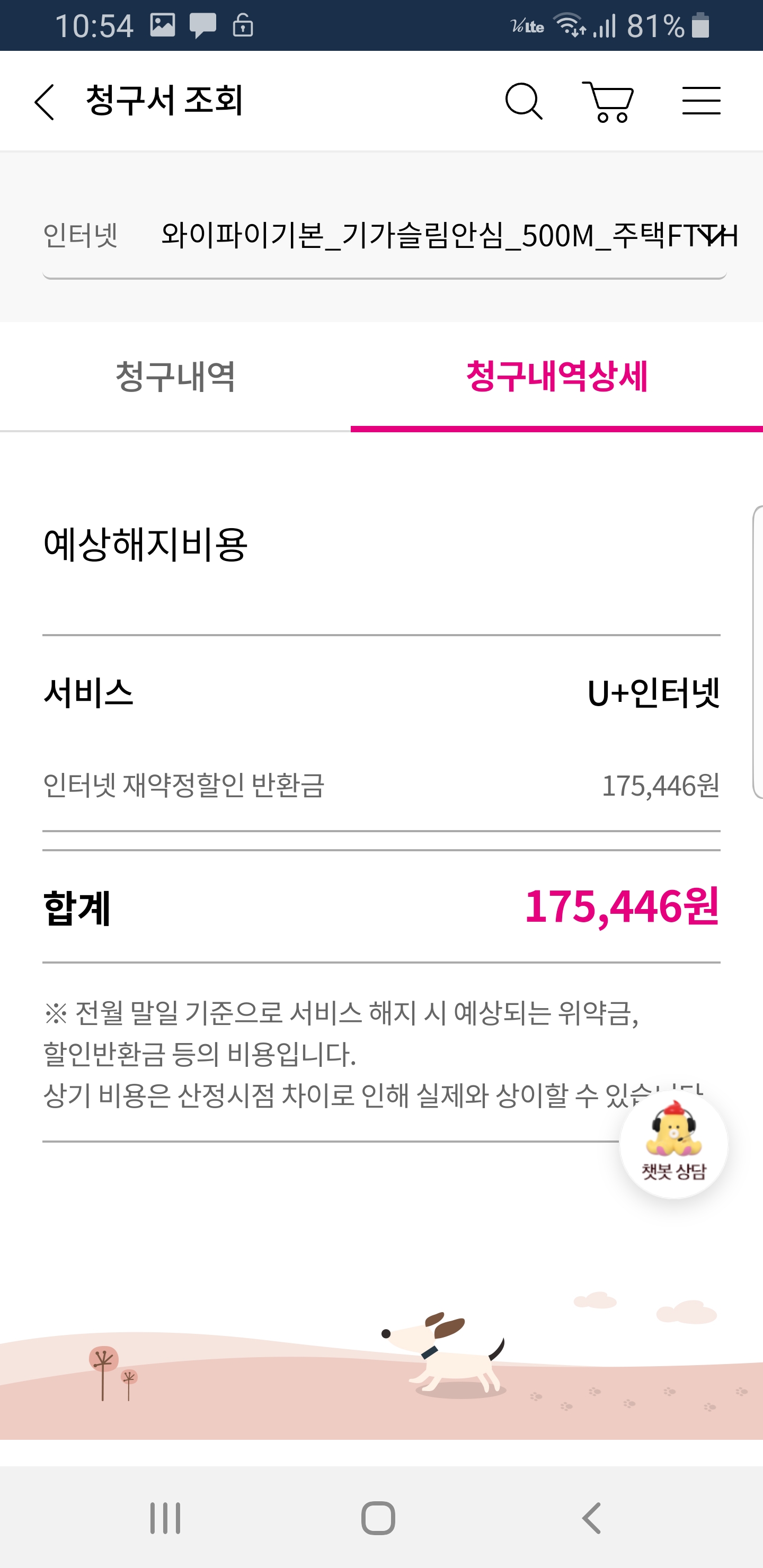Viewport: 763px width, 1568px height.
Task: Open the hamburger menu
Action: 701,101
